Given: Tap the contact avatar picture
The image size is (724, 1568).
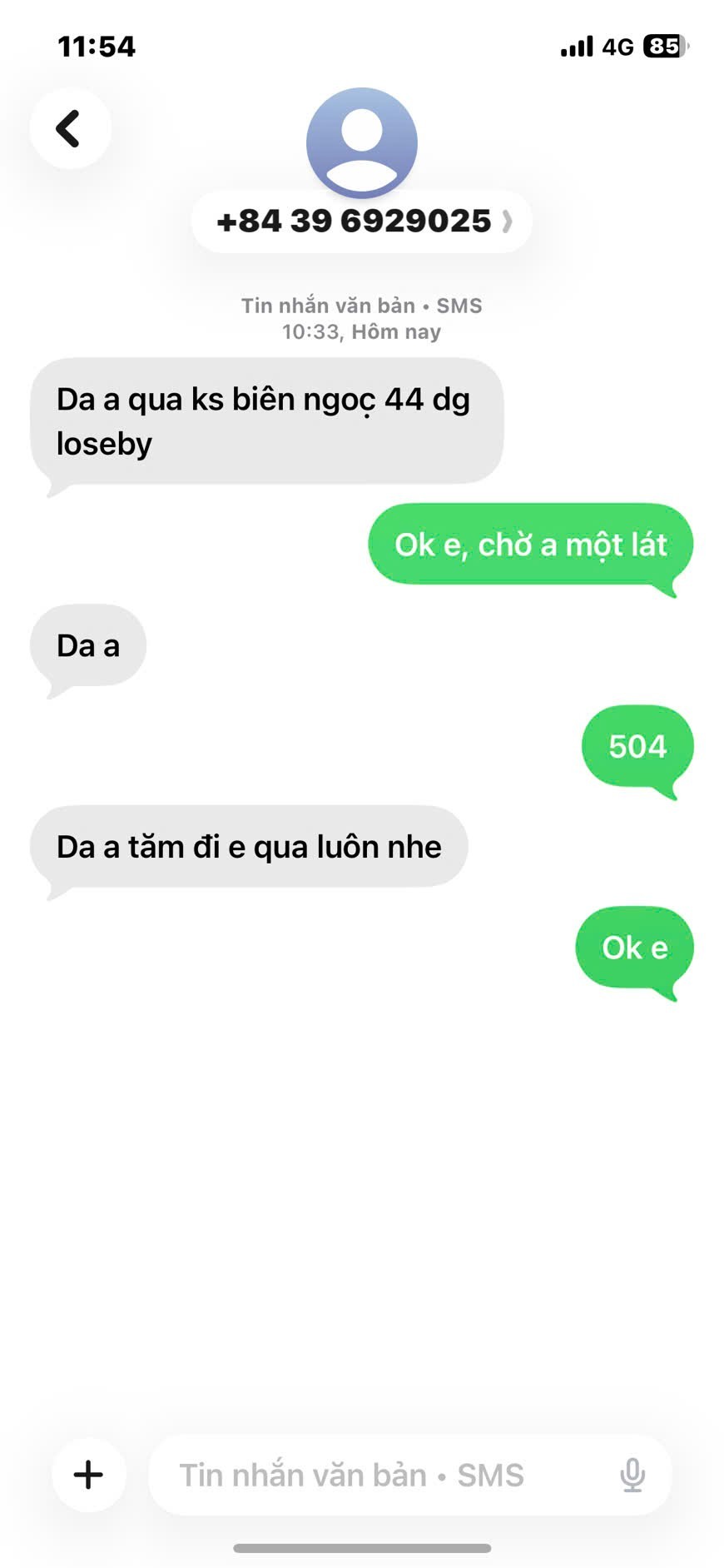Looking at the screenshot, I should (361, 142).
